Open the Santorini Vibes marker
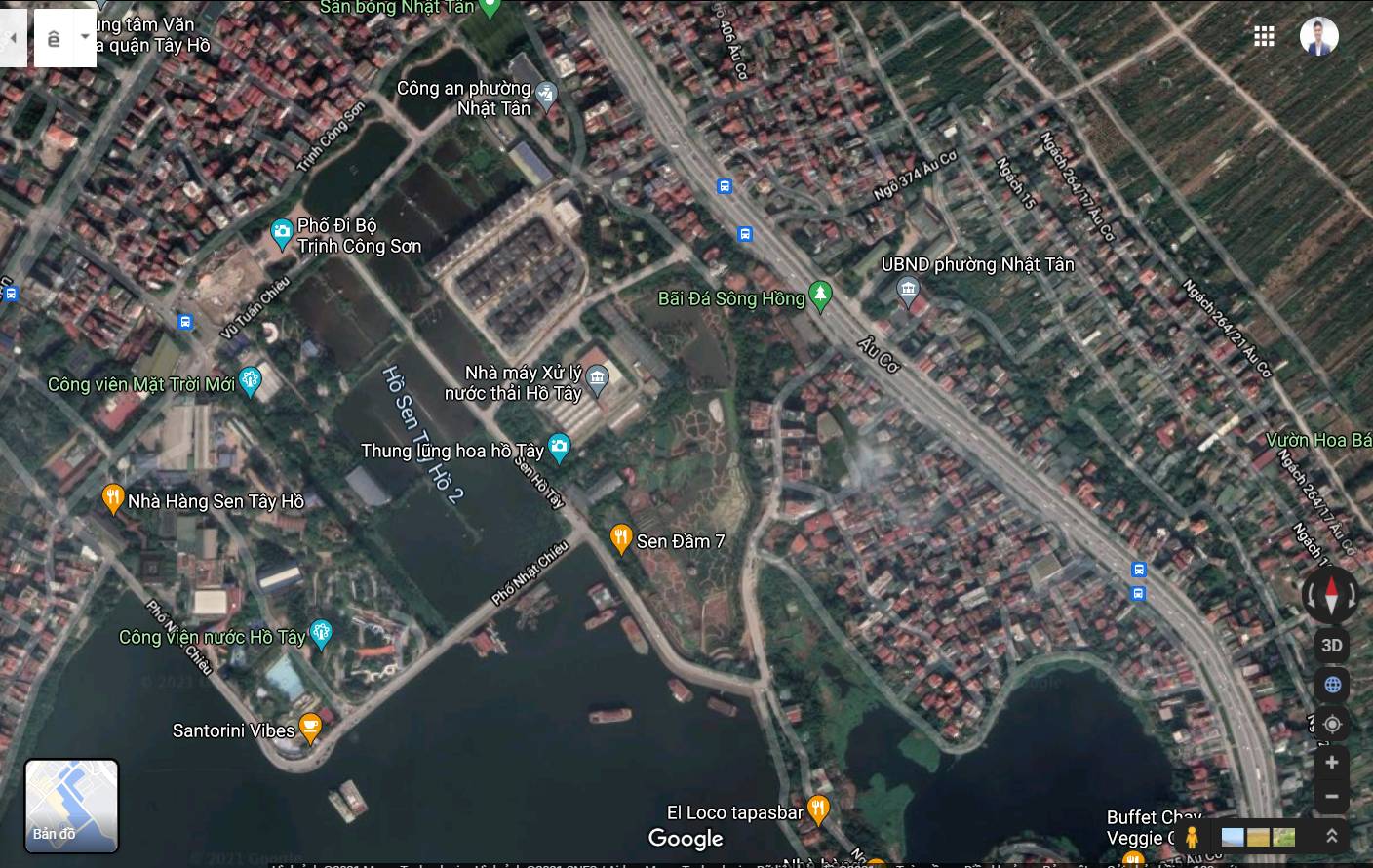The image size is (1373, 868). pos(310,727)
